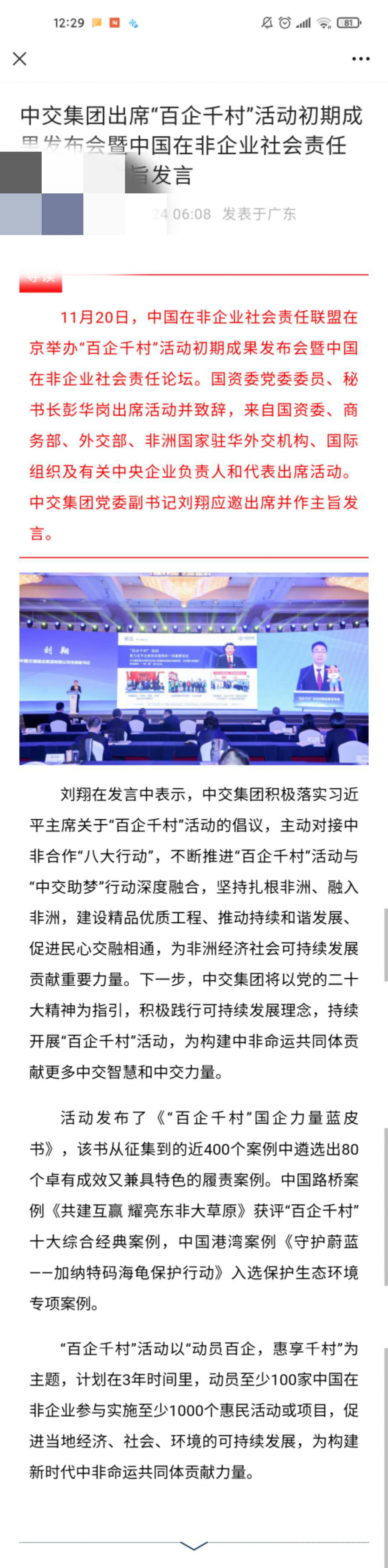Open the three-dot overflow menu

(360, 58)
